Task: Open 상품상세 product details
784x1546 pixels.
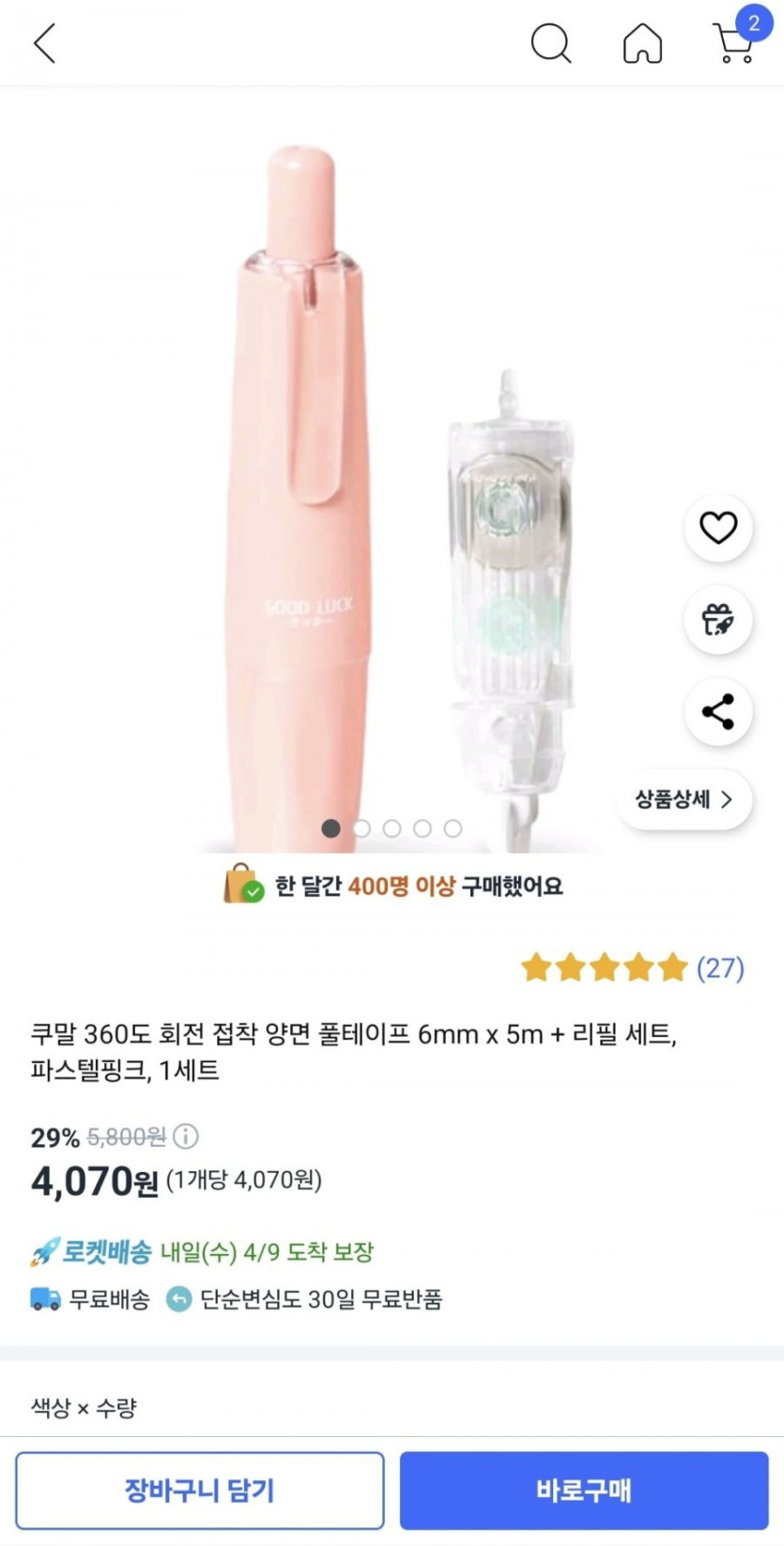Action: pos(684,799)
